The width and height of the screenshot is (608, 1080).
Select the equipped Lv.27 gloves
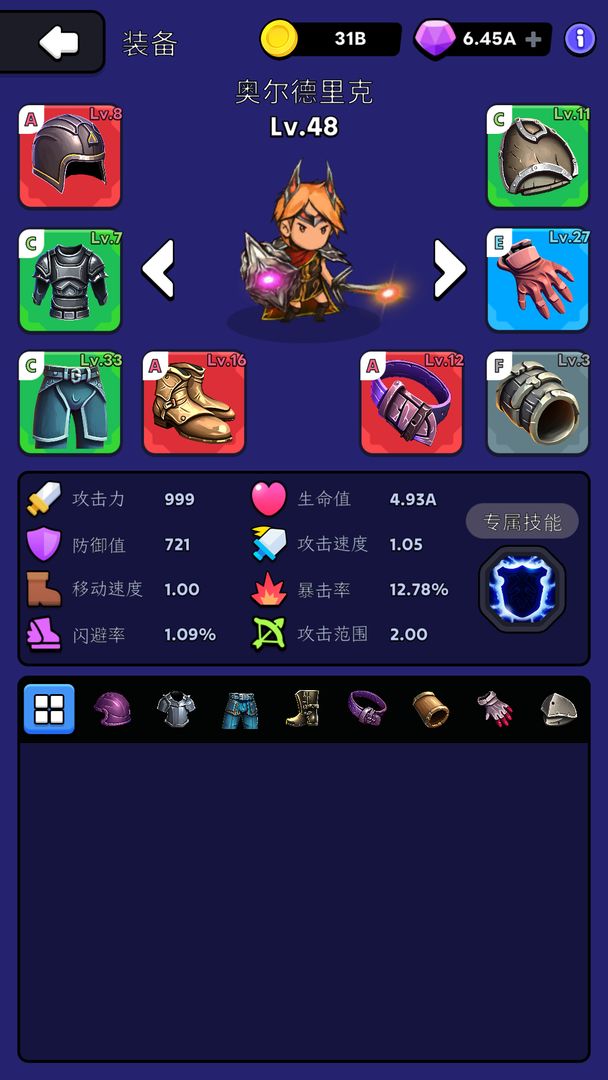click(537, 281)
